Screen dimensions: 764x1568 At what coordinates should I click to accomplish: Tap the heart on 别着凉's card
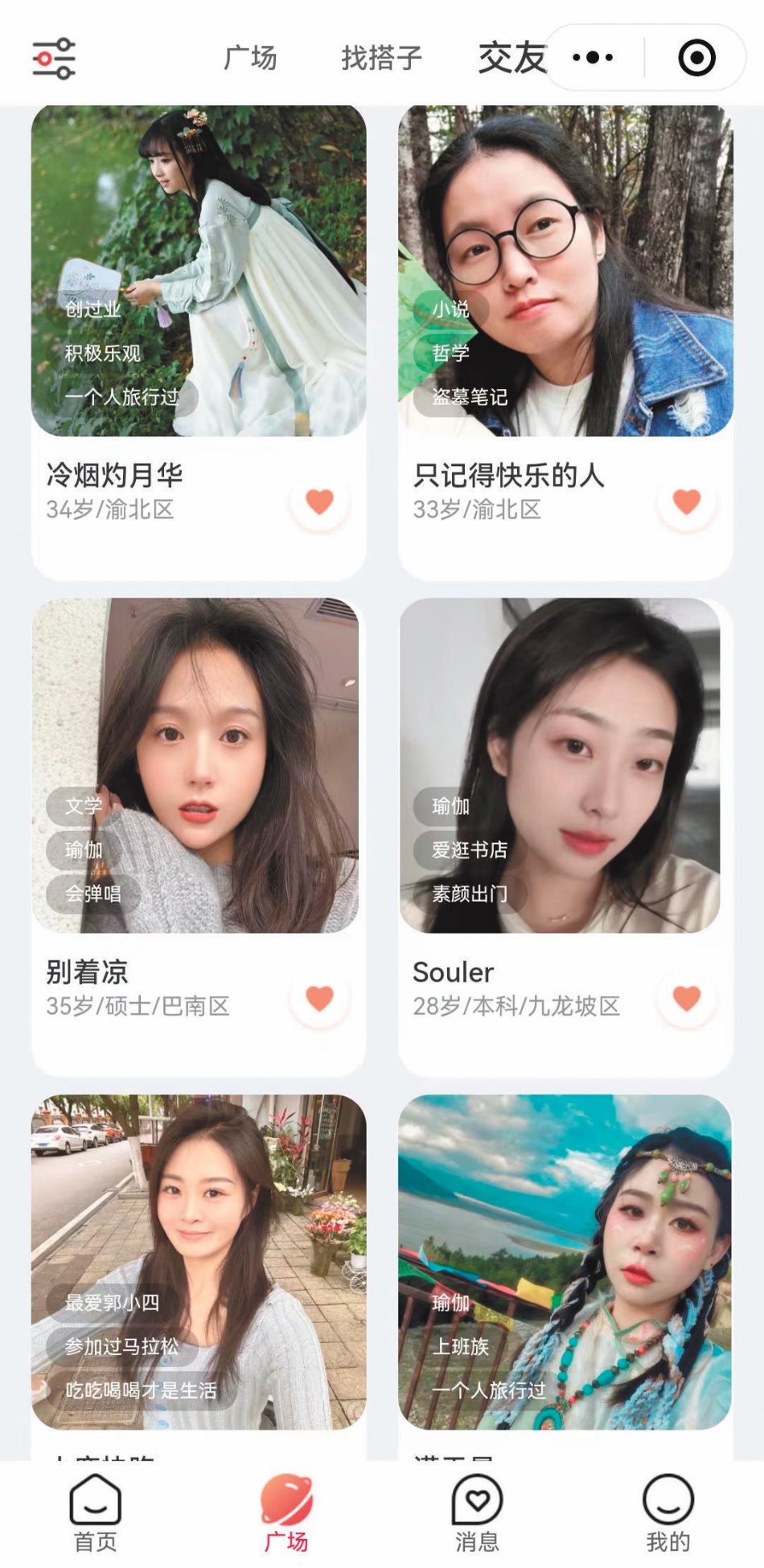pos(320,999)
